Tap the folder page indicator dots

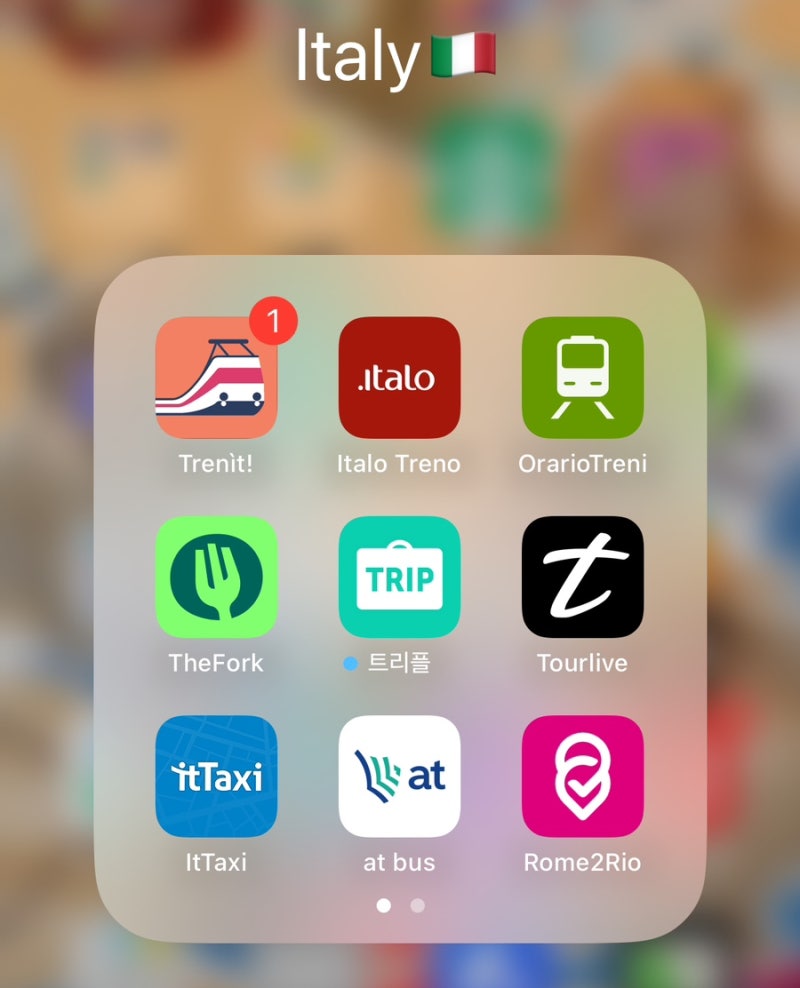(400, 905)
